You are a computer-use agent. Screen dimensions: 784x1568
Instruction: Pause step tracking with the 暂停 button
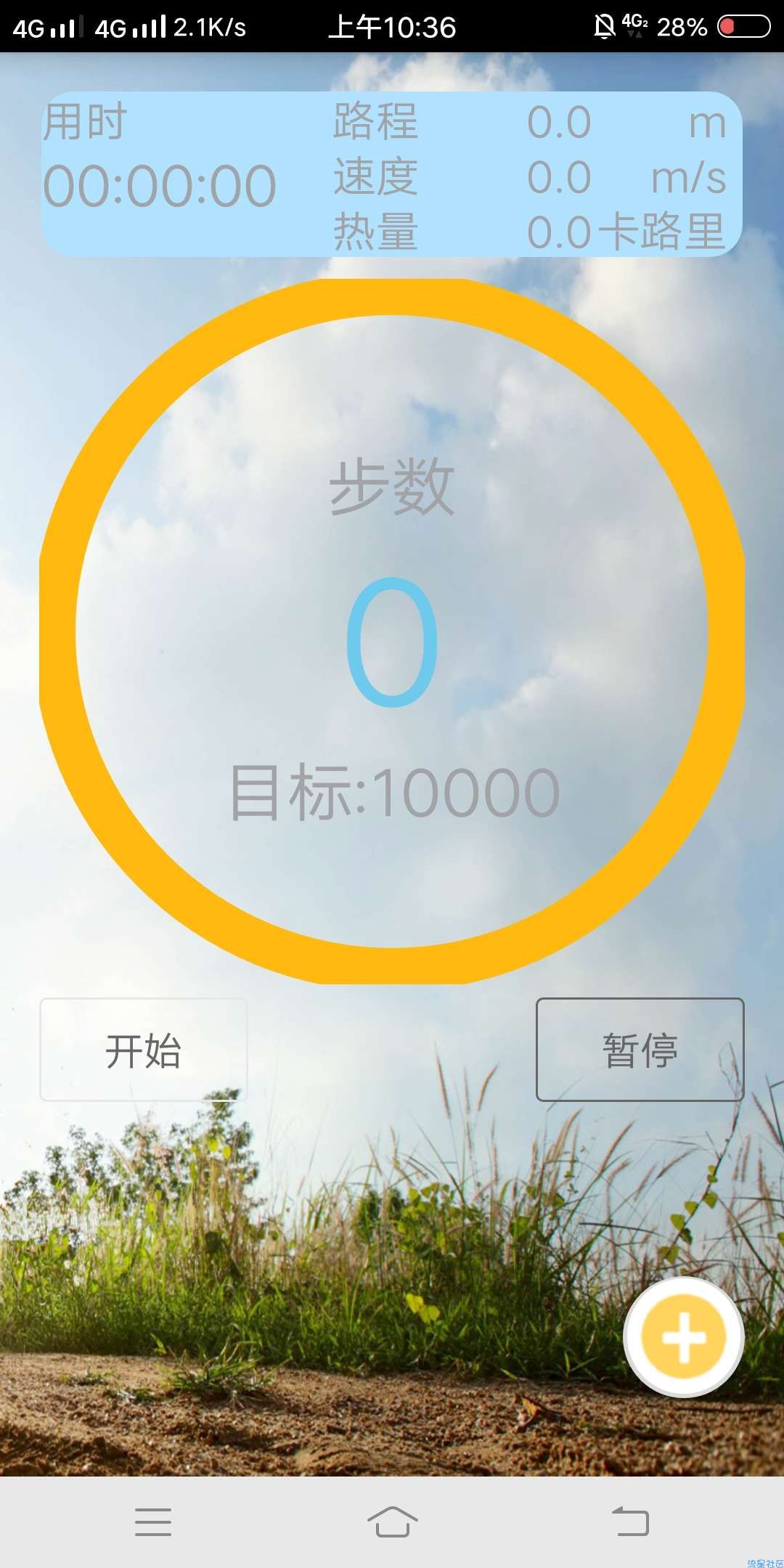[640, 1050]
